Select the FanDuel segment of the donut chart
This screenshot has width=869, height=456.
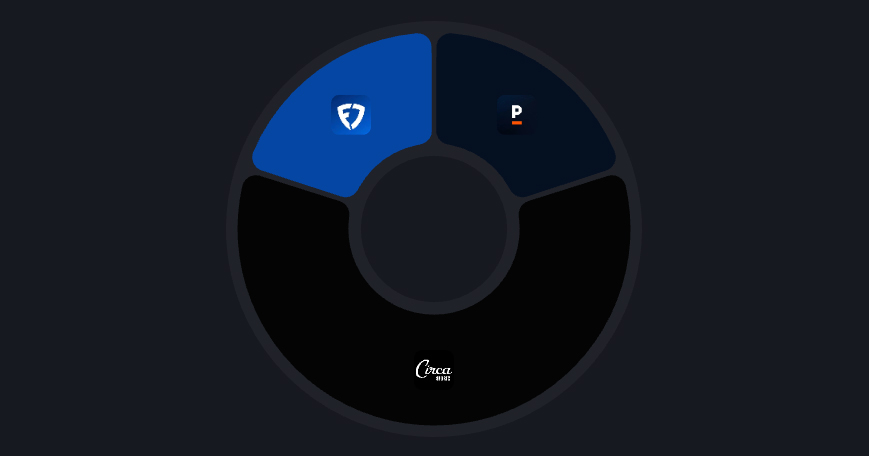[350, 115]
